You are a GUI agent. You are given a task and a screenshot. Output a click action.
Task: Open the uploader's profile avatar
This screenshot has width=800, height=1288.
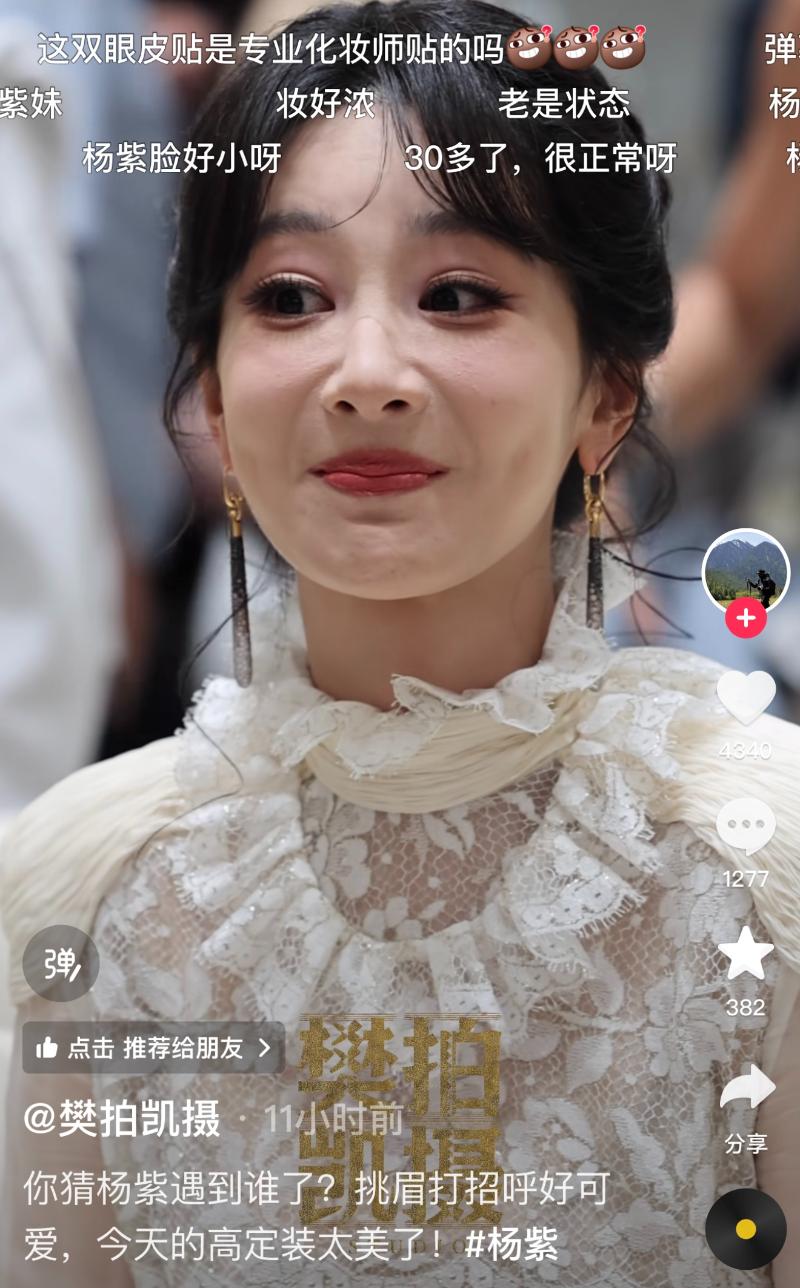click(745, 571)
